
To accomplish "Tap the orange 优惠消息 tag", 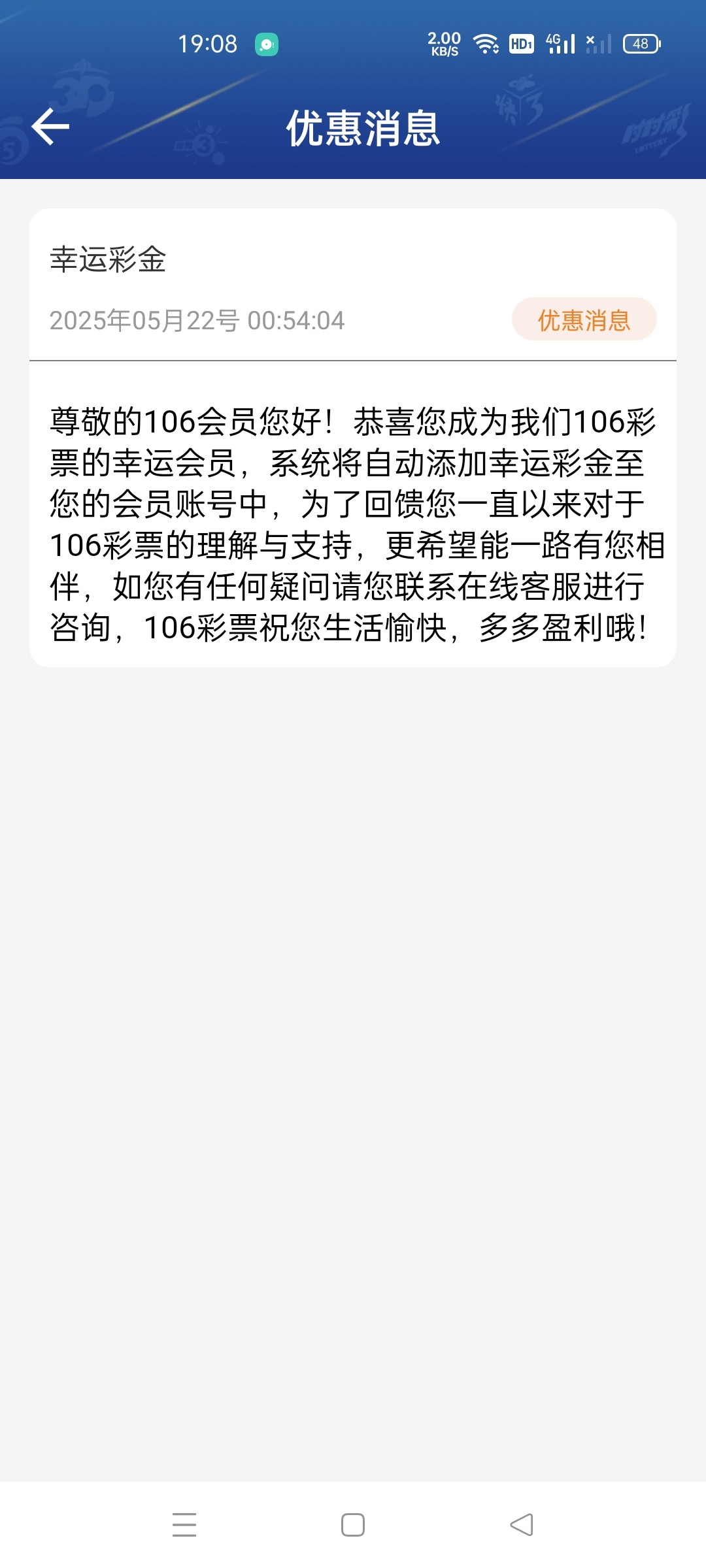I will point(584,319).
